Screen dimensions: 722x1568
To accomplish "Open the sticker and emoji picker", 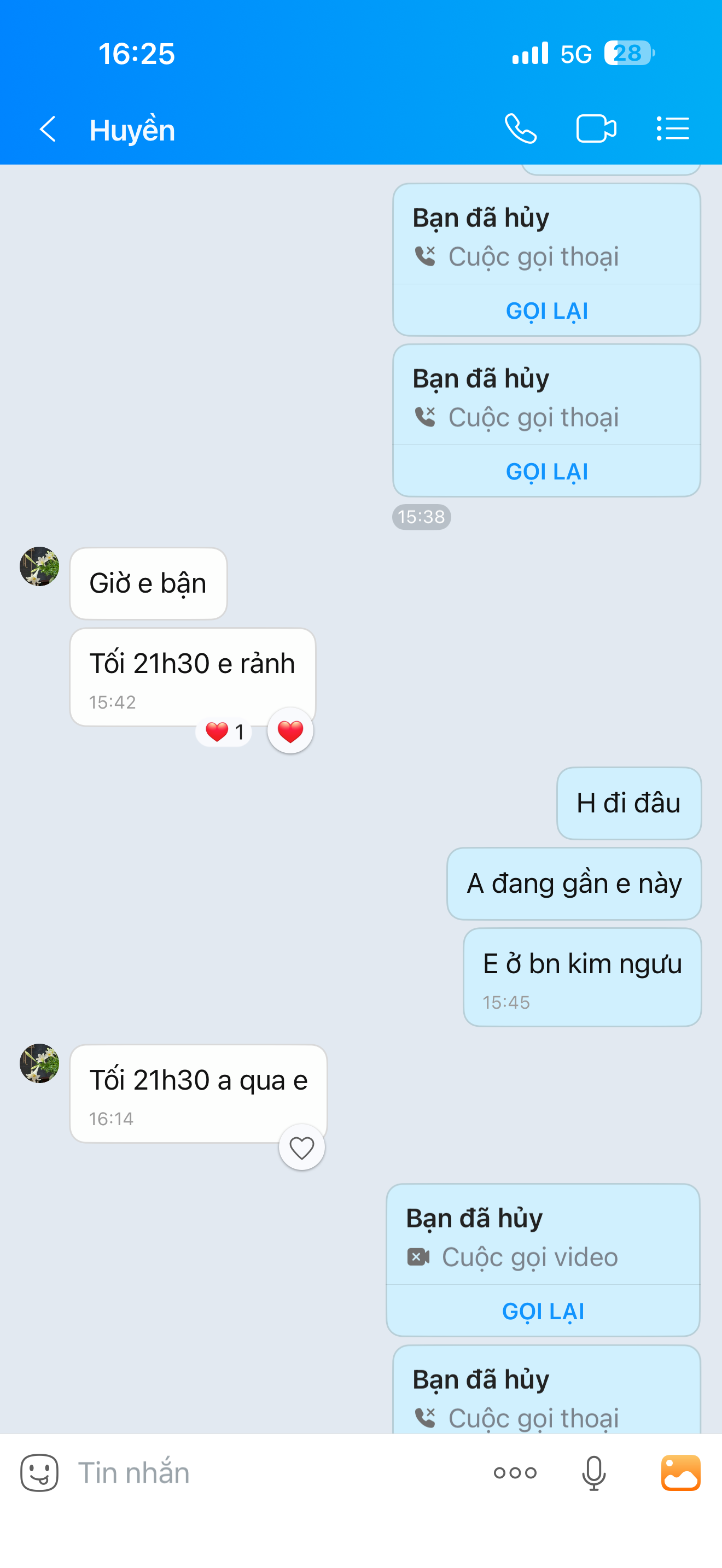I will click(39, 1473).
